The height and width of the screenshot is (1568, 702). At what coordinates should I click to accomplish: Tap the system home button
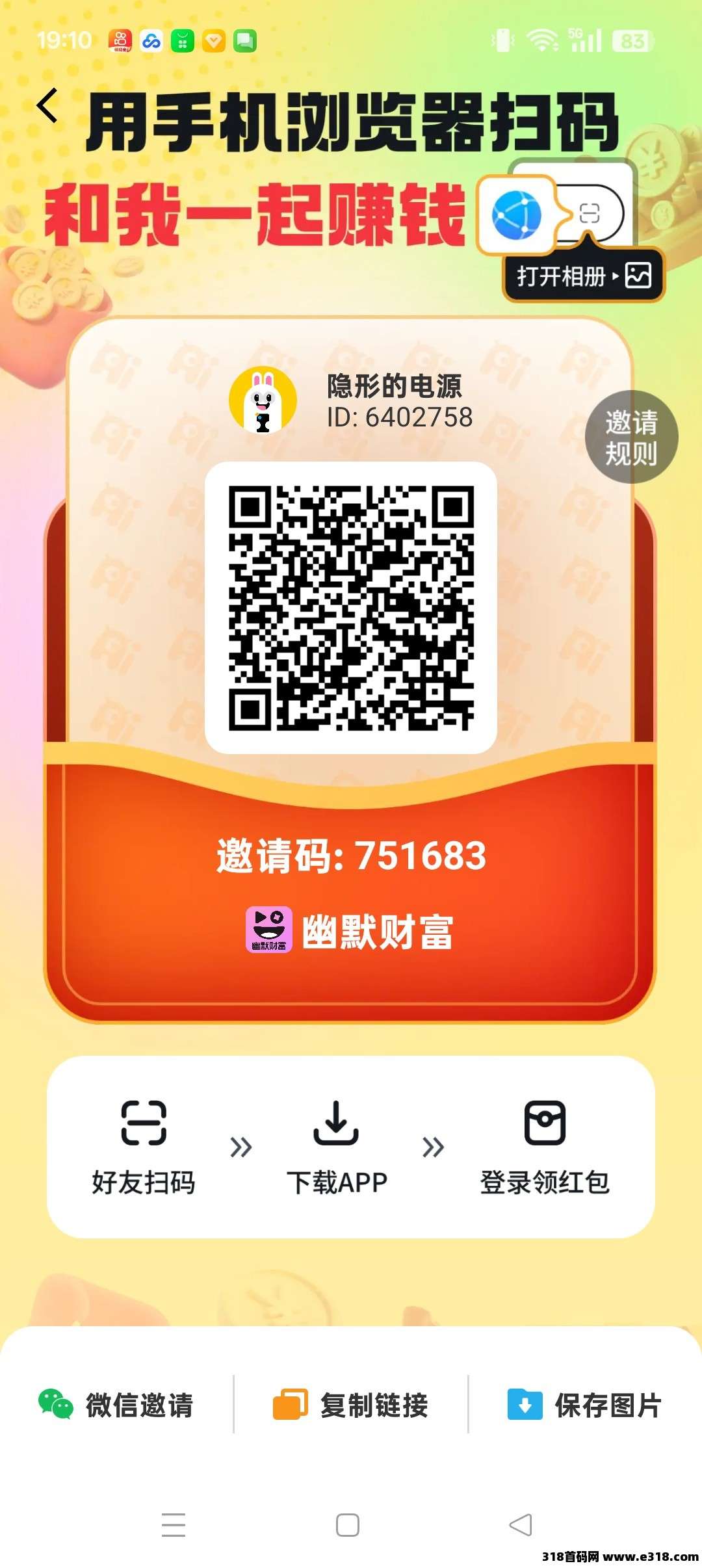(x=348, y=1524)
